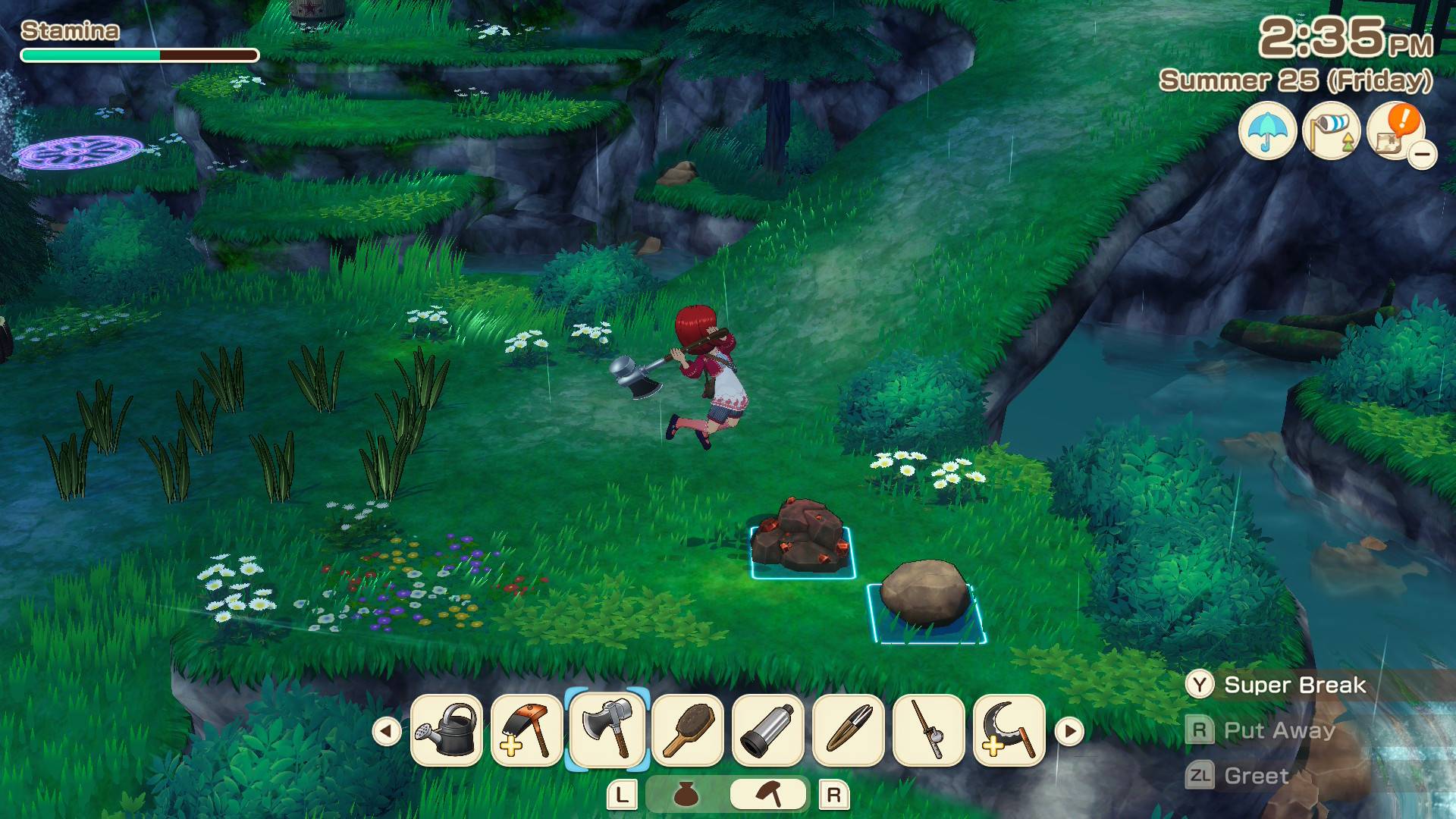Check the umbrella weather icon
This screenshot has width=1456, height=819.
[1267, 132]
